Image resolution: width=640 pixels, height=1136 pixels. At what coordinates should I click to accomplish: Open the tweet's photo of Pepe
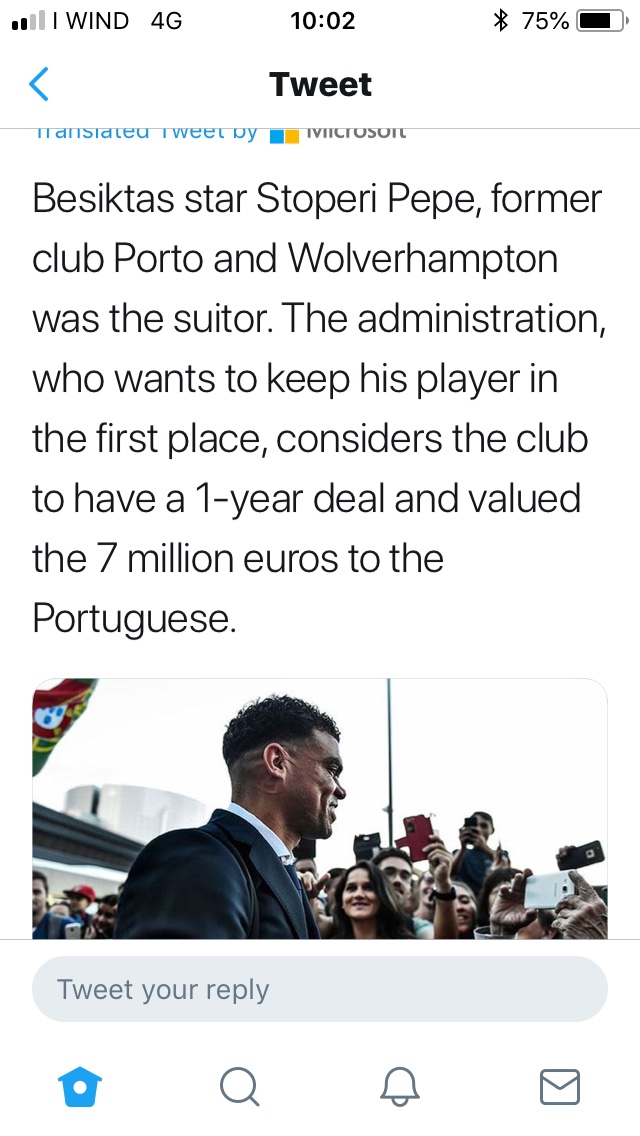320,808
